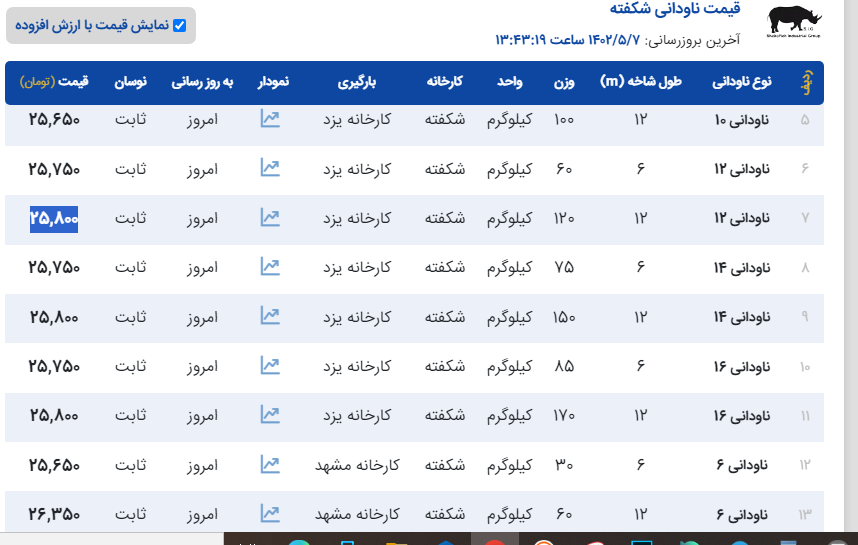
Task: Open chart for ناودانی 14 weighing 150 kg
Action: tap(270, 316)
